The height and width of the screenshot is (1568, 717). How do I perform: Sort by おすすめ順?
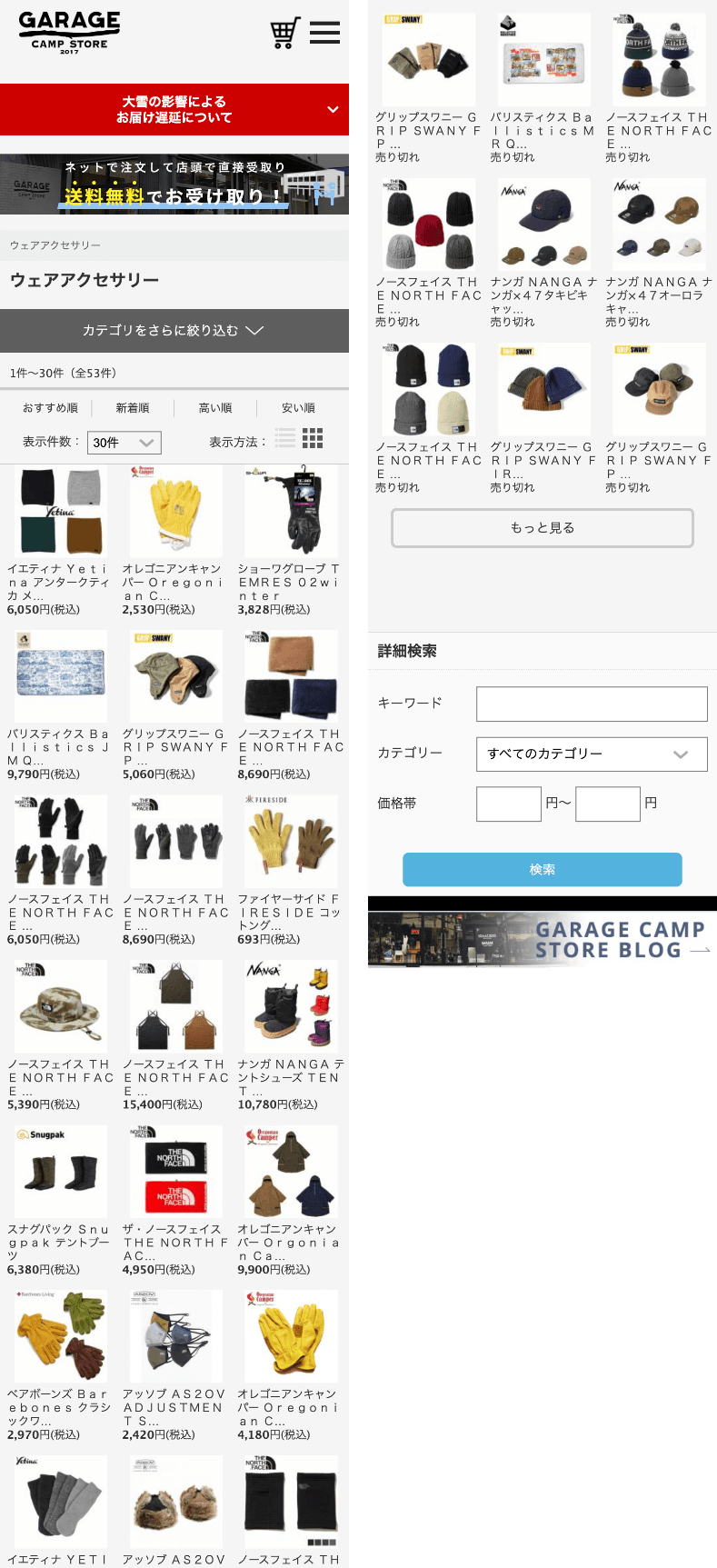pos(50,408)
